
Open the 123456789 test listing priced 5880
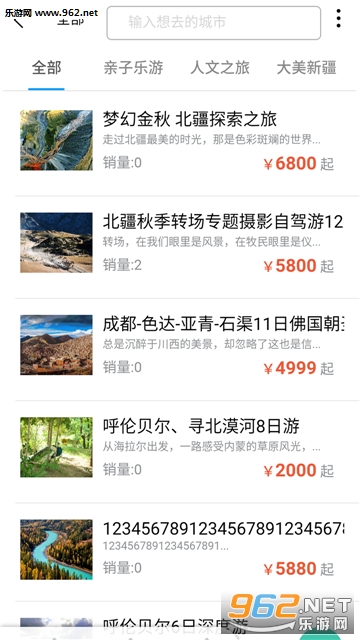[x=181, y=549]
